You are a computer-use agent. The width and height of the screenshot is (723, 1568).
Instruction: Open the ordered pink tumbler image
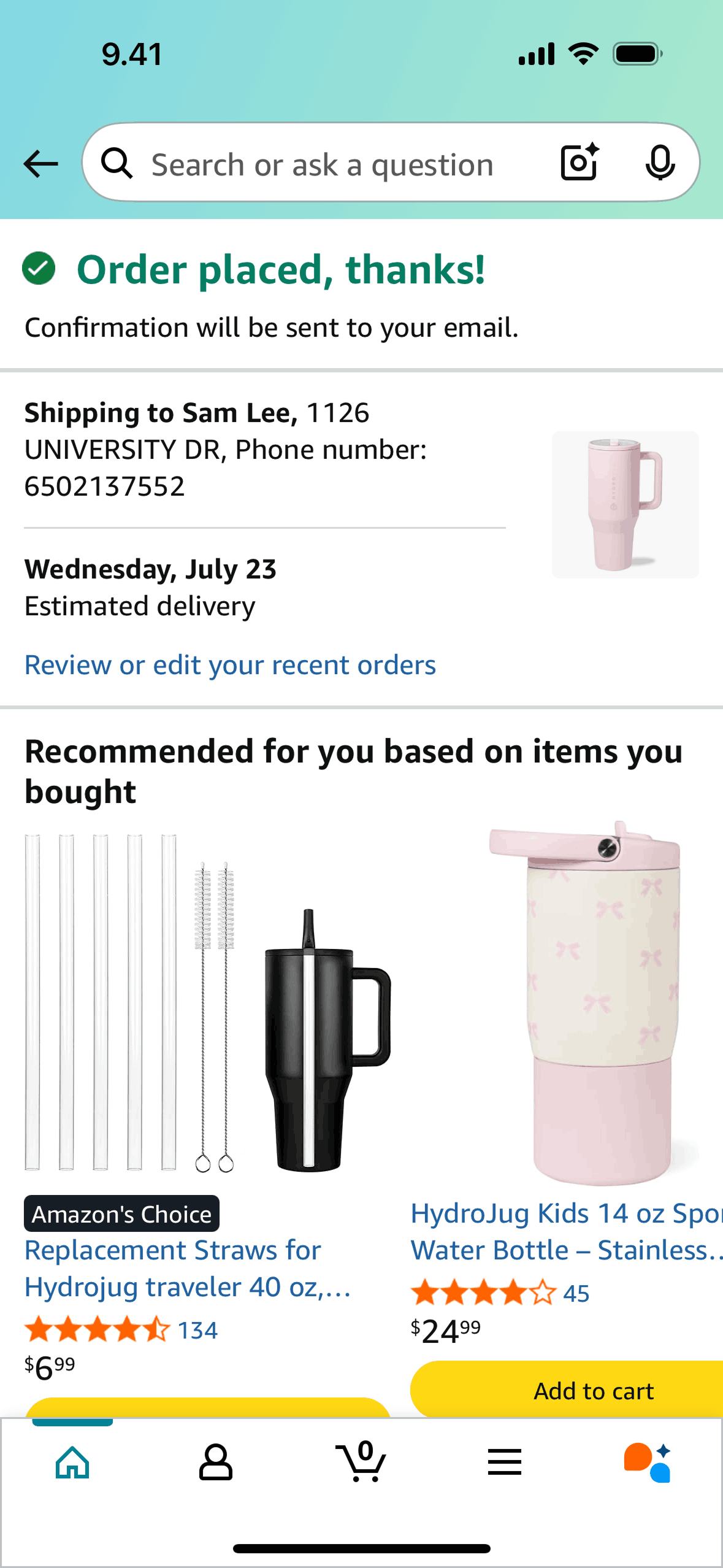[x=624, y=504]
